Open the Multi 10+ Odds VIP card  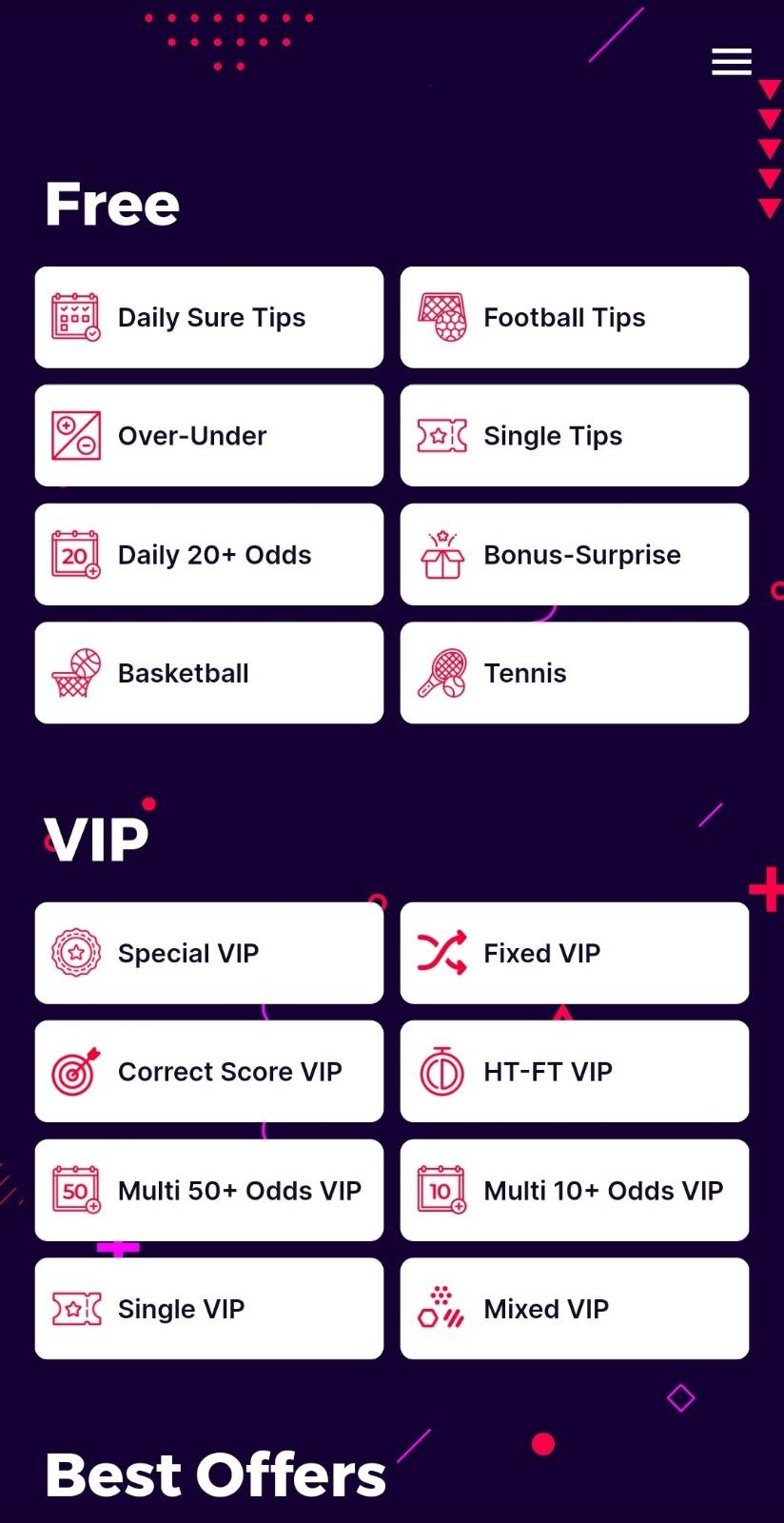coord(574,1190)
